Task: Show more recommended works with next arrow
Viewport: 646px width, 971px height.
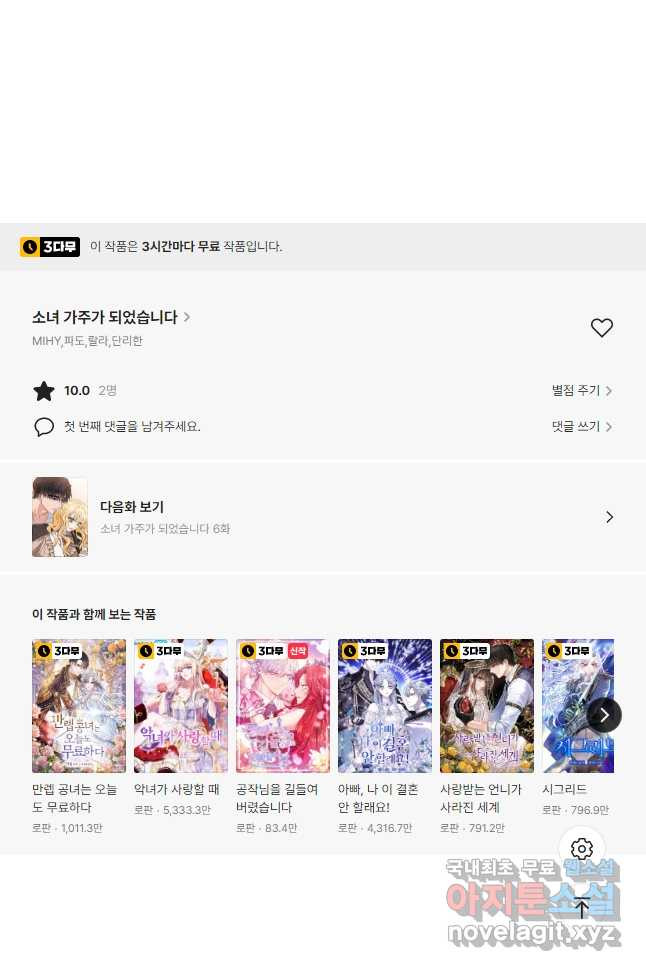Action: 604,714
